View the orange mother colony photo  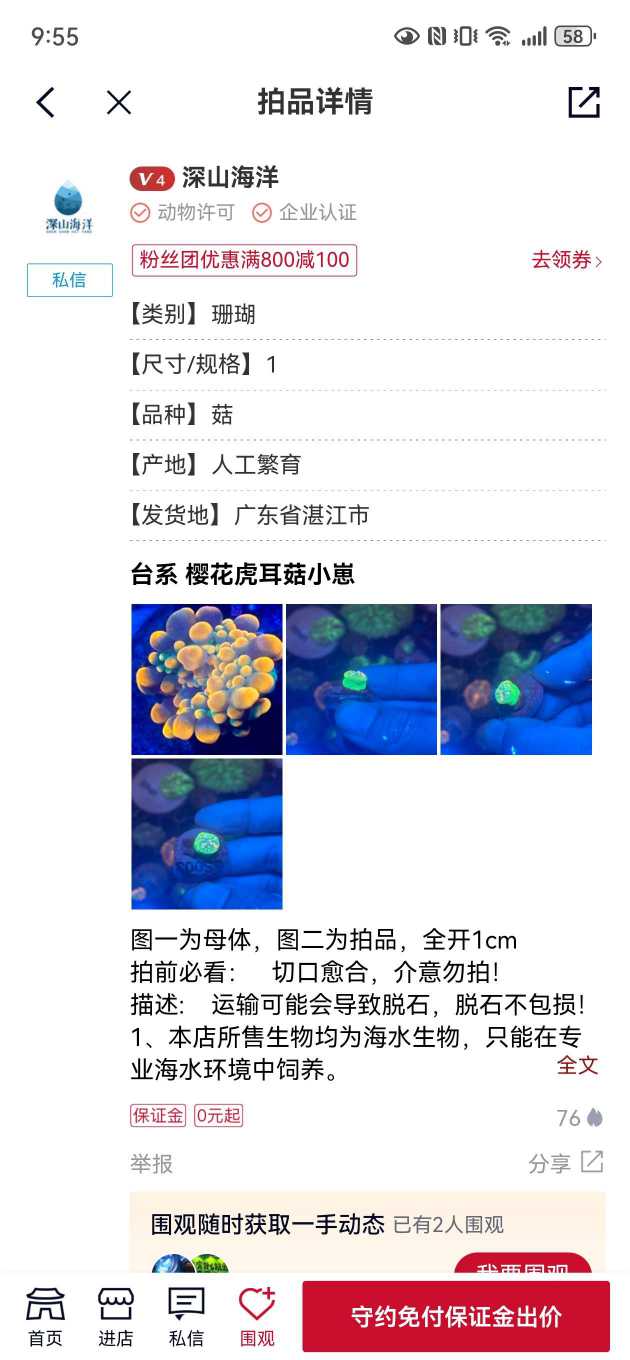pyautogui.click(x=207, y=679)
